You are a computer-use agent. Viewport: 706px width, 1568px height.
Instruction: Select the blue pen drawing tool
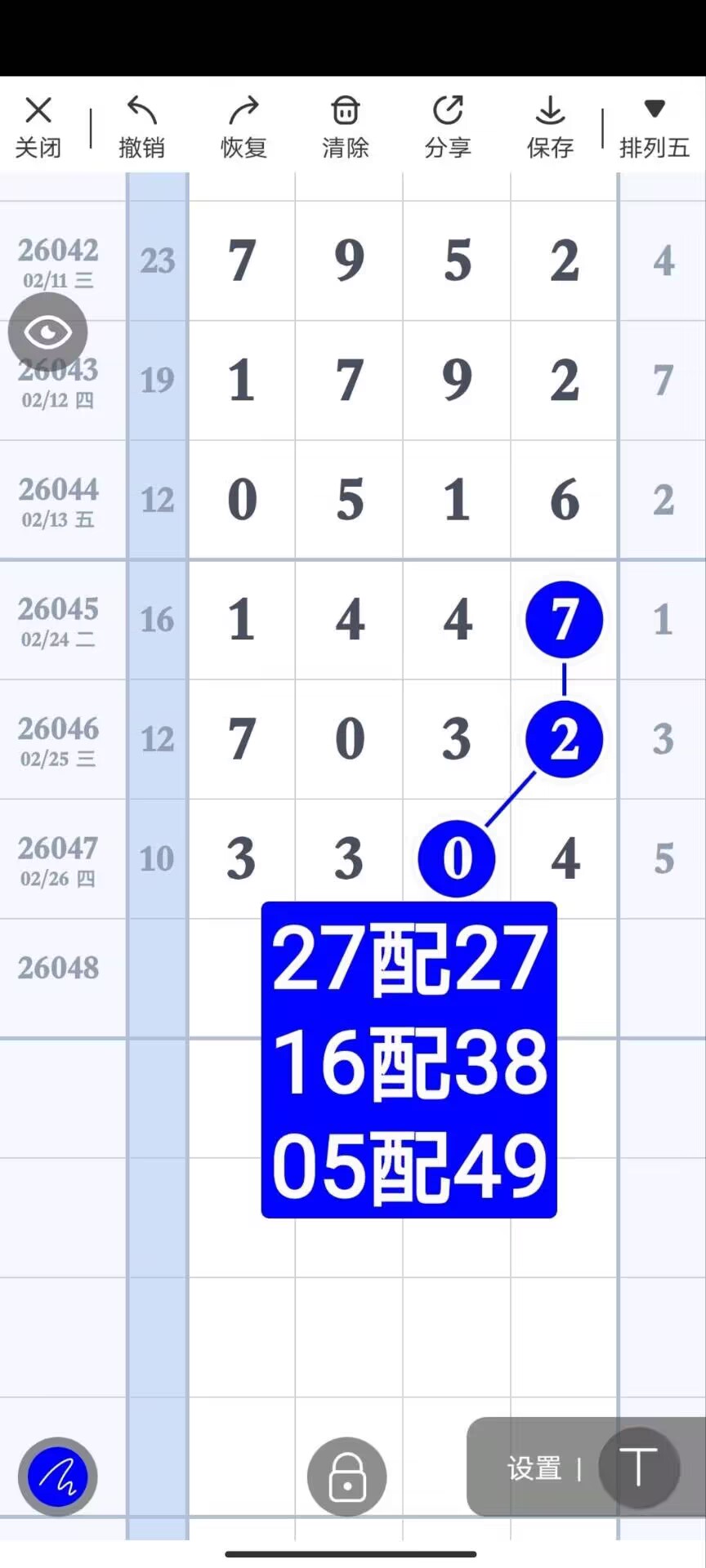point(57,1476)
